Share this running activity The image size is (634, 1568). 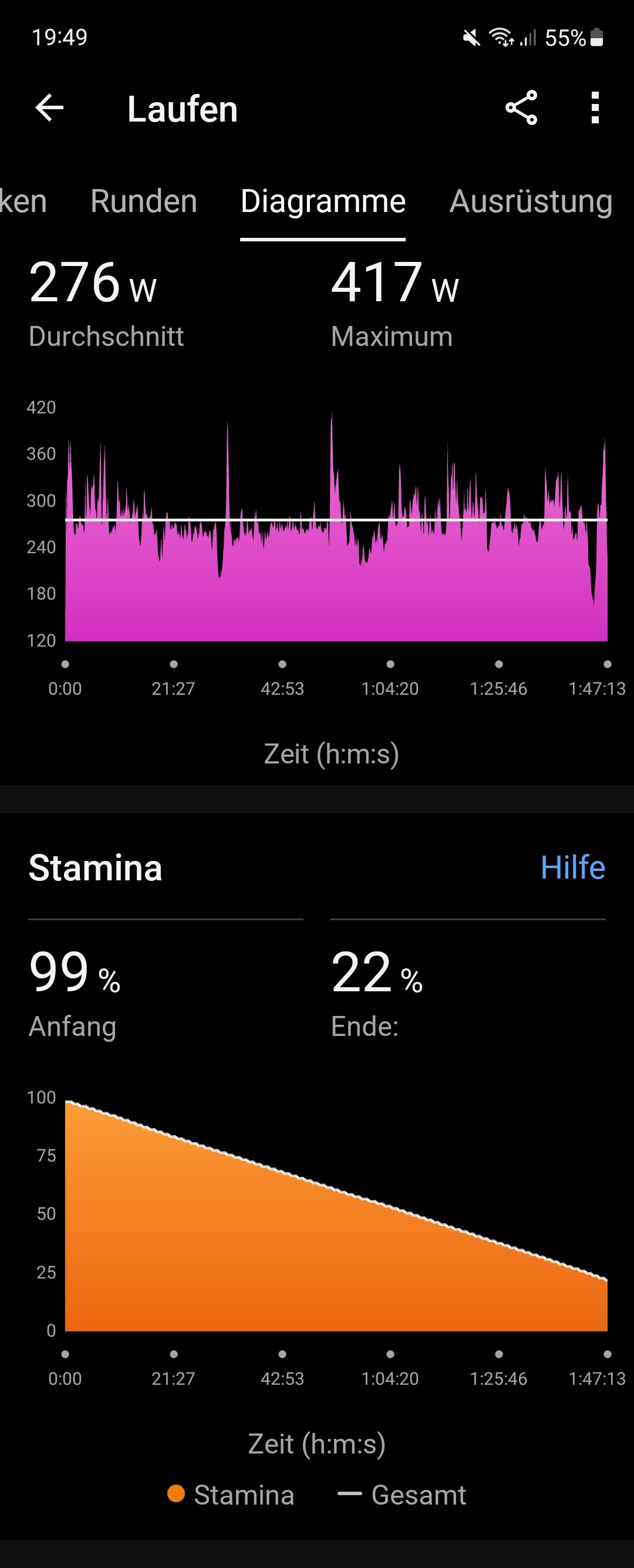pos(521,108)
